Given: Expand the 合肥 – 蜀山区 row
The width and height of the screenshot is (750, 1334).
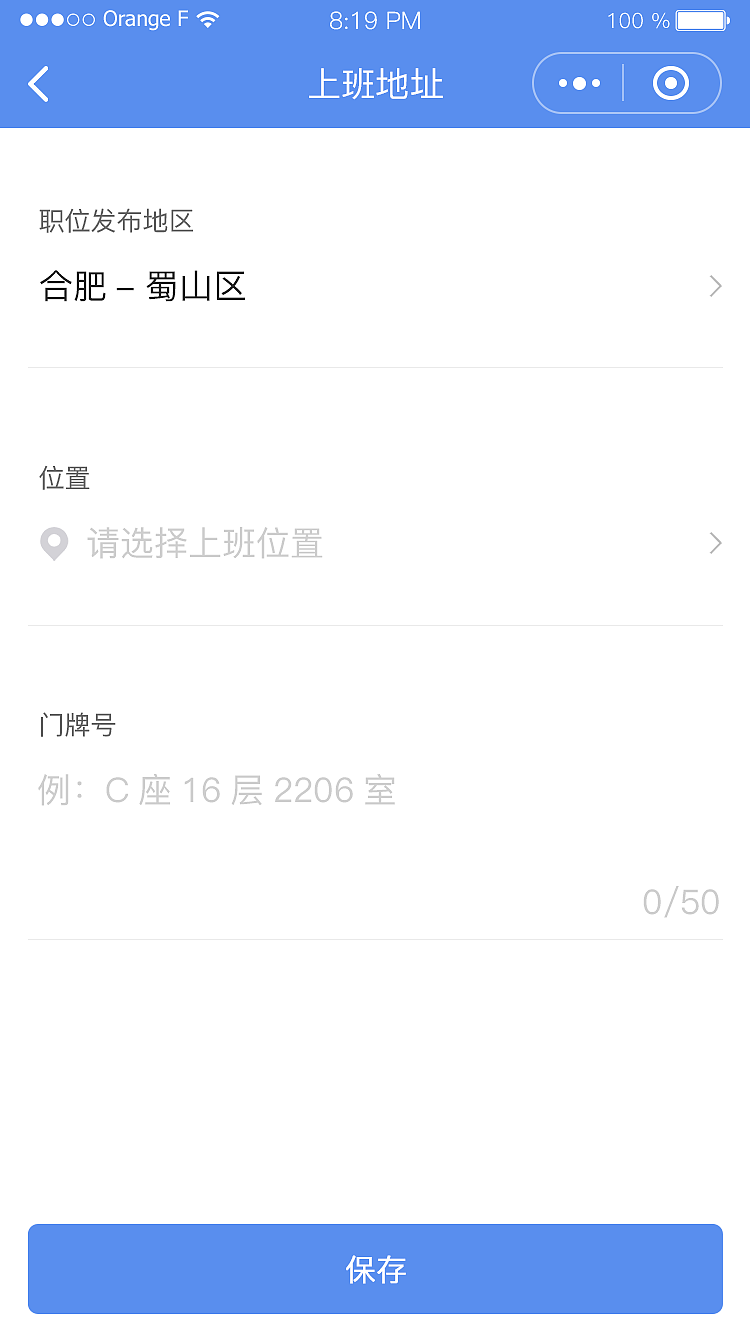Looking at the screenshot, I should coord(375,286).
